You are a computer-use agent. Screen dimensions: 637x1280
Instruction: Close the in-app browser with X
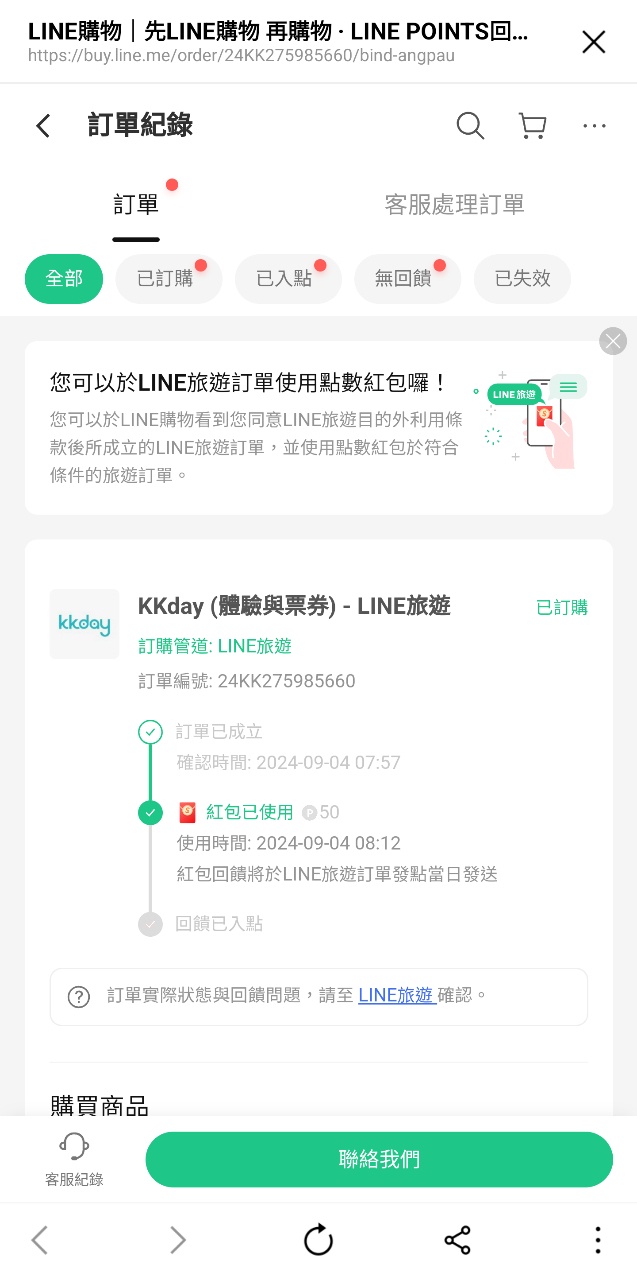click(x=593, y=42)
